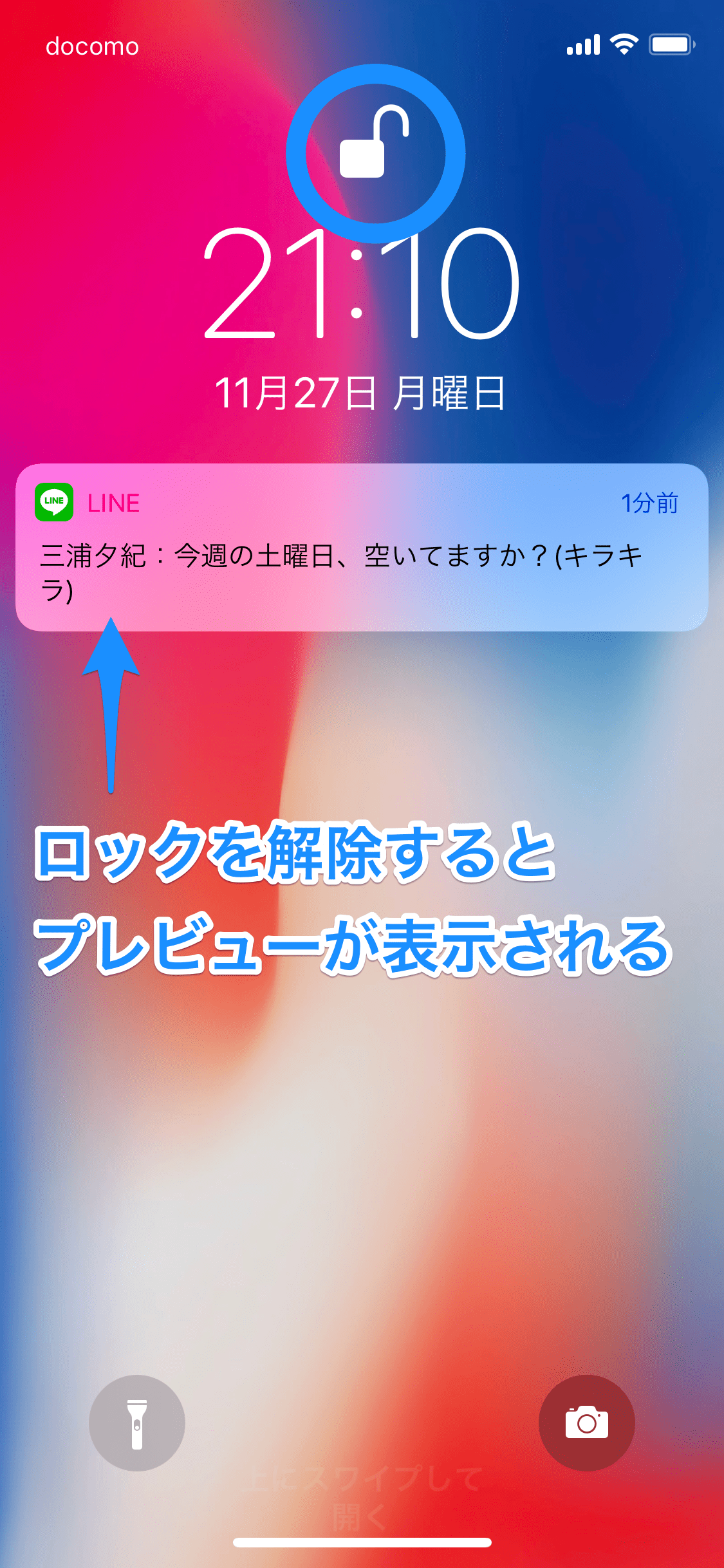Turn on the flashlight
Viewport: 724px width, 1568px height.
tap(137, 1423)
